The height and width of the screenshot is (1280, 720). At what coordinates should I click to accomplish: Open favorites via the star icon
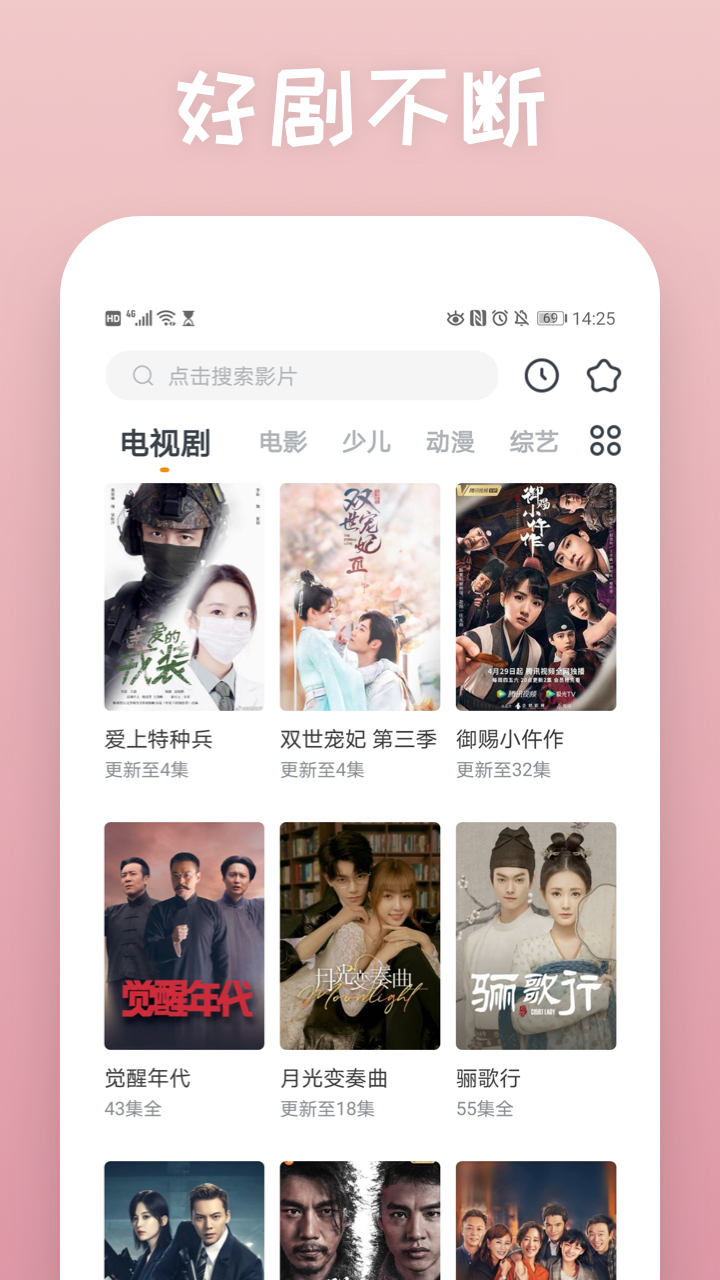pos(605,375)
